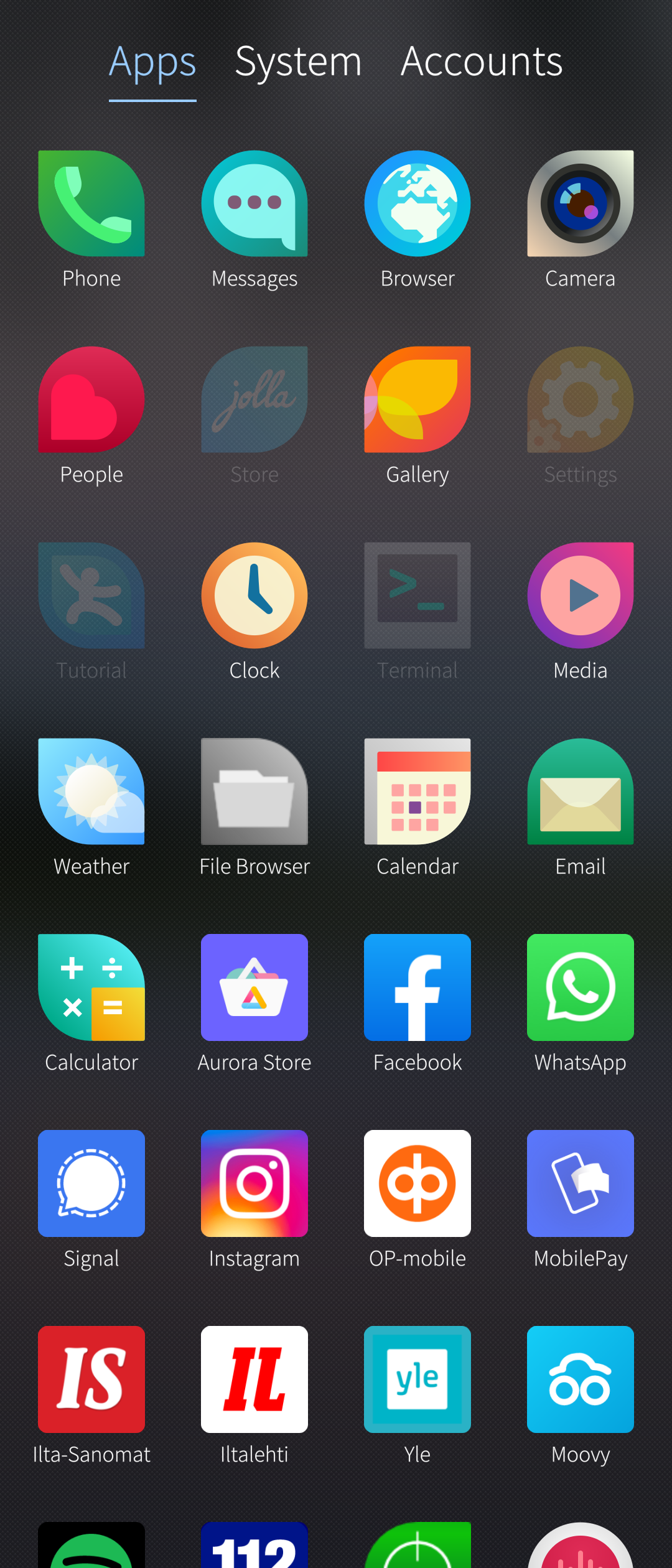Launch the Email app

tap(581, 791)
